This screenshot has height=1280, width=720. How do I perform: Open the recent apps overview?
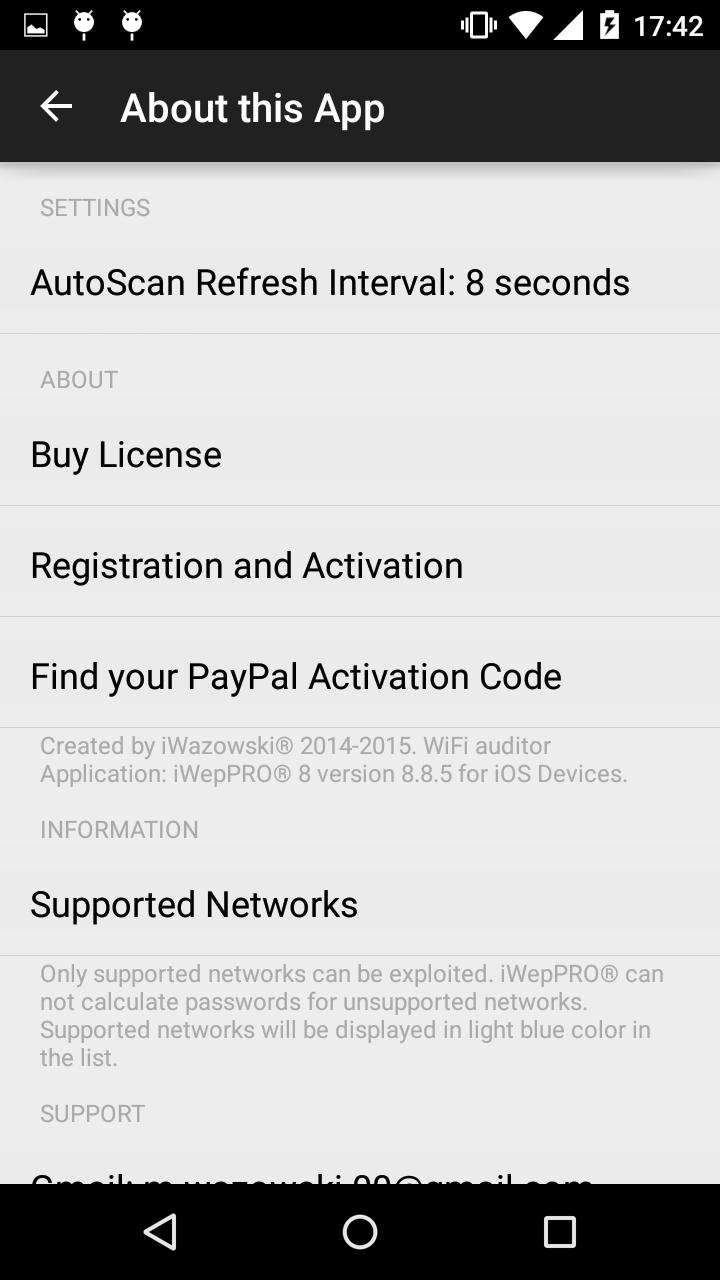click(559, 1232)
